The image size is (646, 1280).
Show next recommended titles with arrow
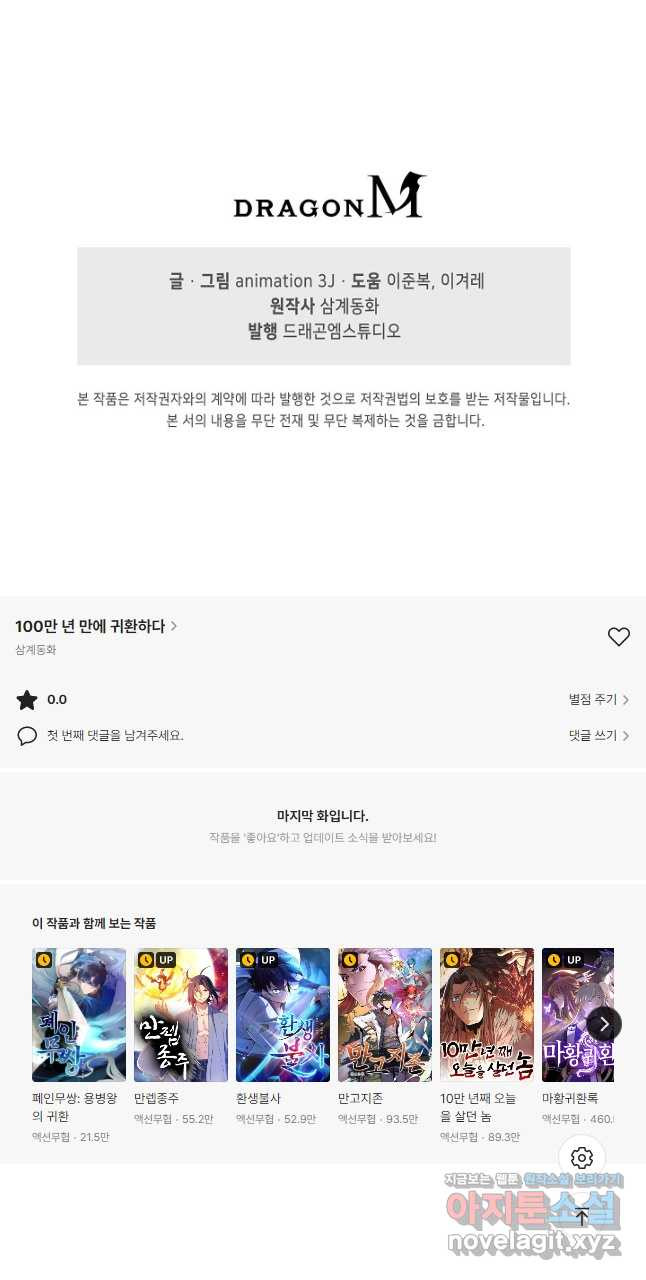point(604,1023)
